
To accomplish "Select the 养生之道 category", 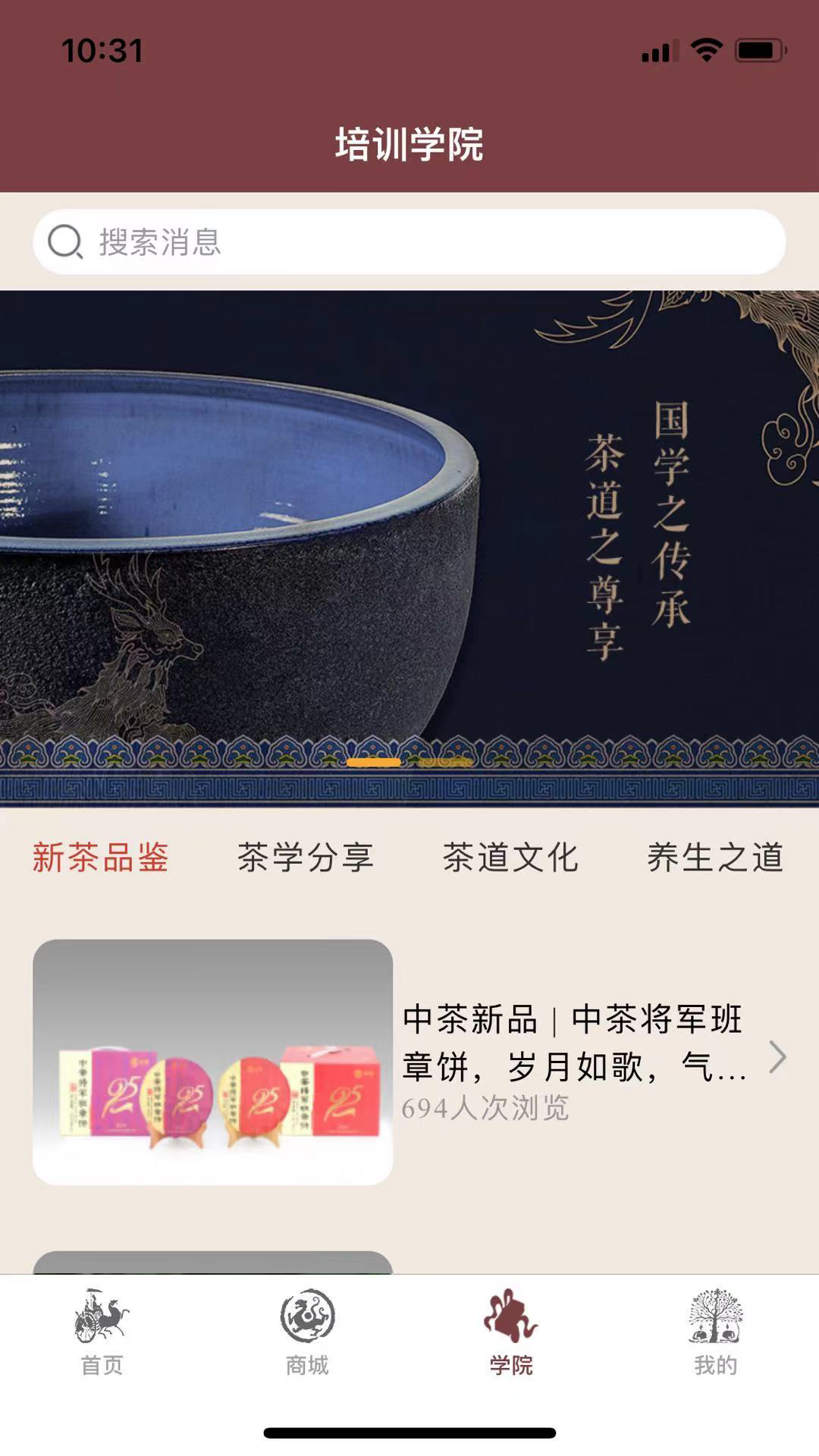I will [x=714, y=858].
